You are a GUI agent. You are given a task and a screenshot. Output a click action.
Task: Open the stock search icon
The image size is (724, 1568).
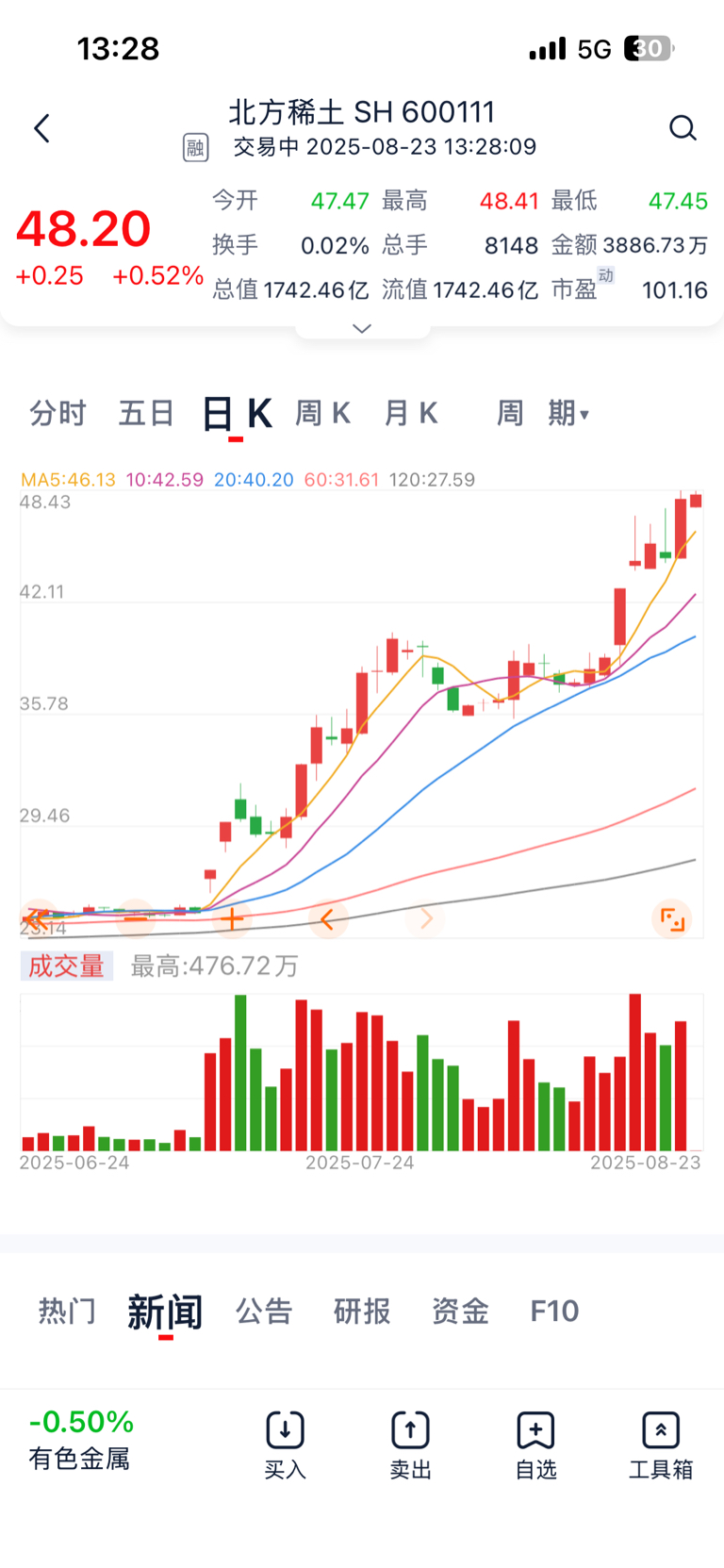tap(683, 128)
